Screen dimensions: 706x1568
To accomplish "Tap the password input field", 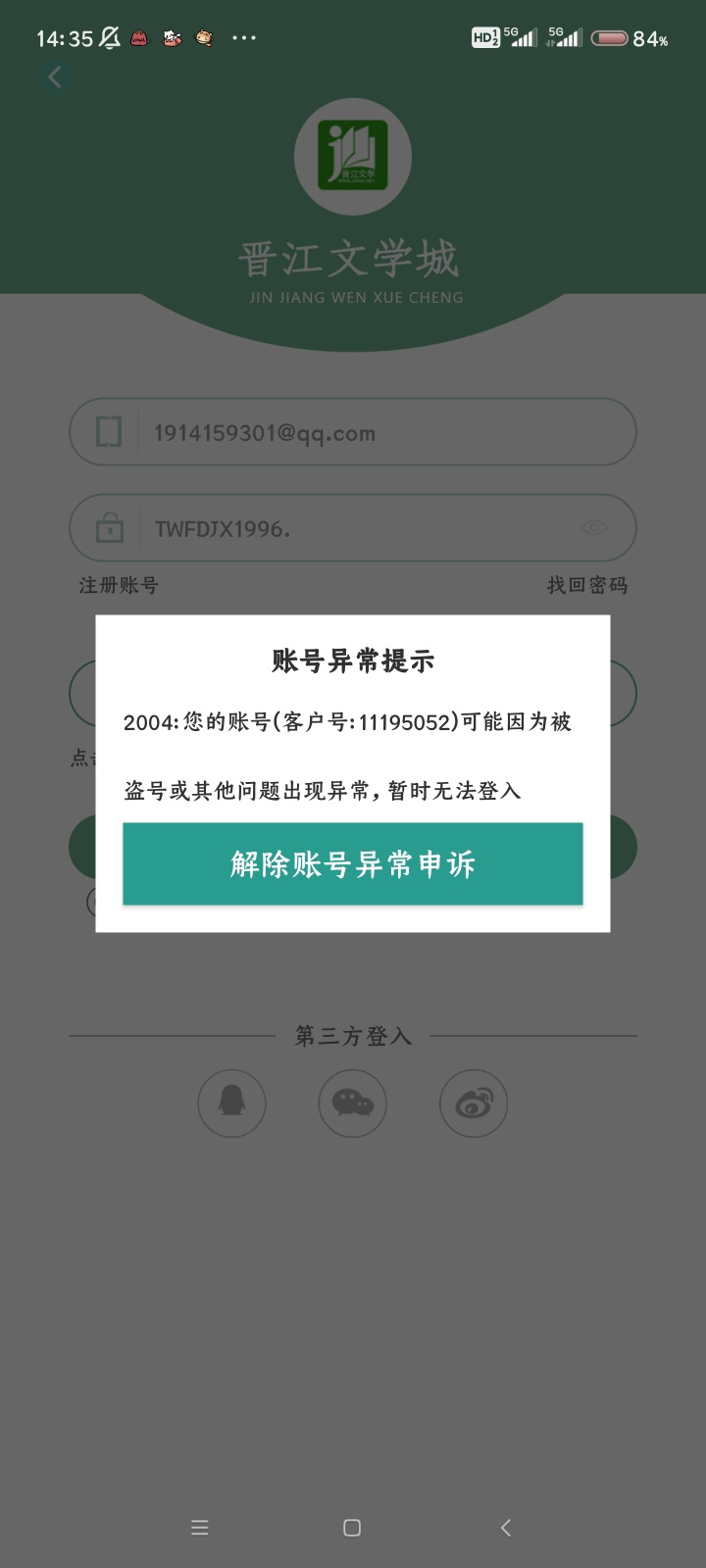I will click(363, 529).
